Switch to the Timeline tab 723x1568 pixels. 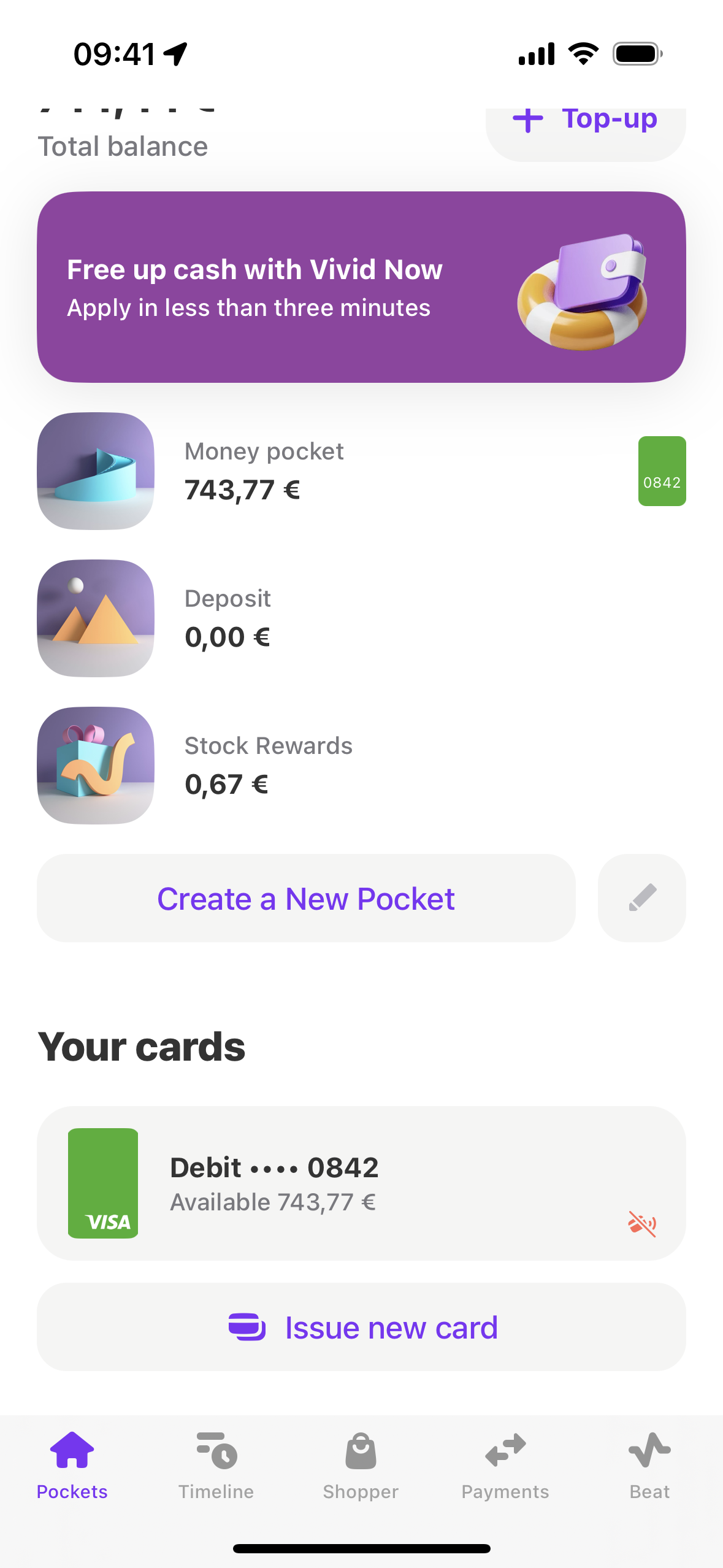216,1466
